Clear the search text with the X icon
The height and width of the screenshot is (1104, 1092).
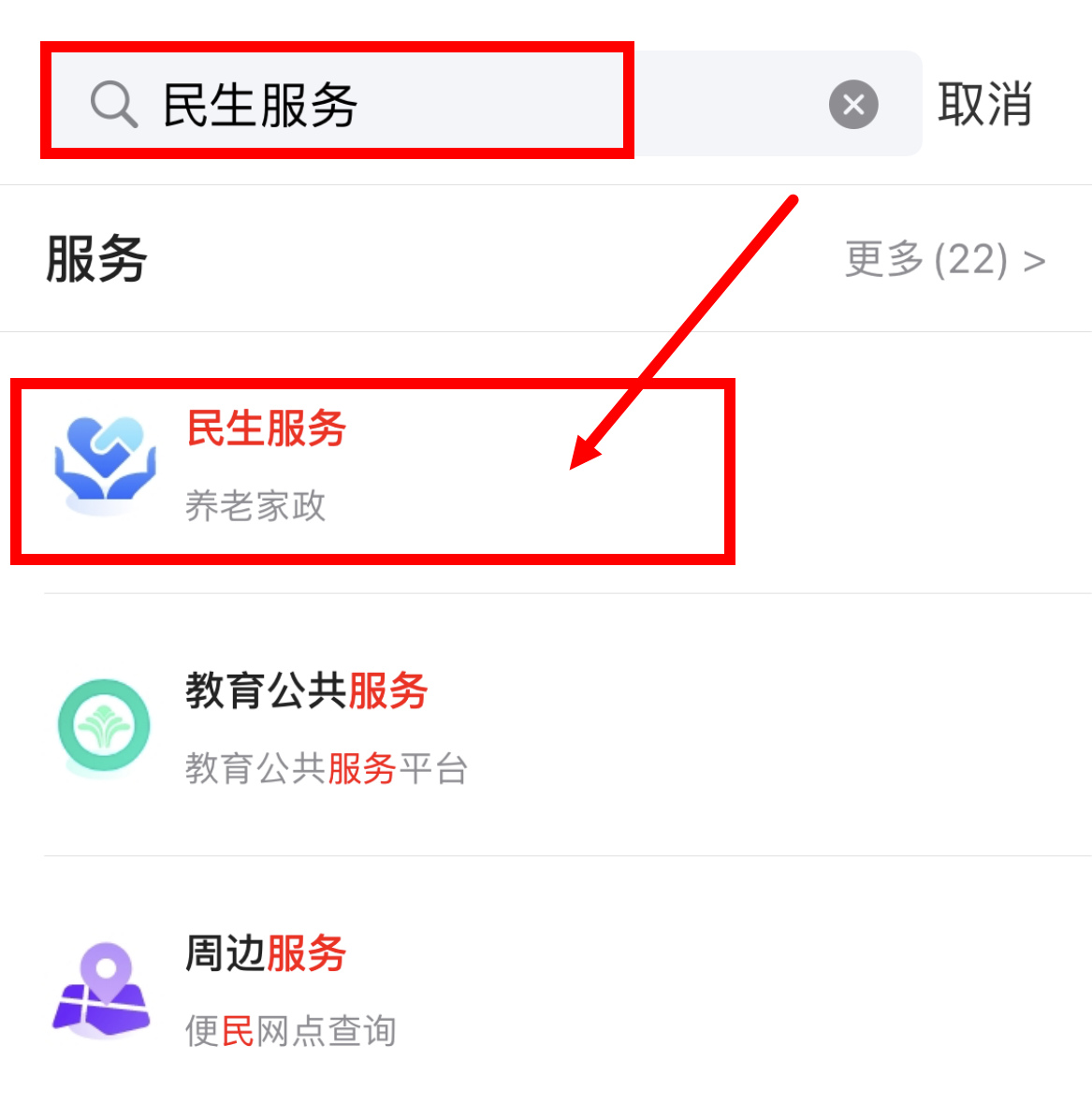pyautogui.click(x=853, y=104)
